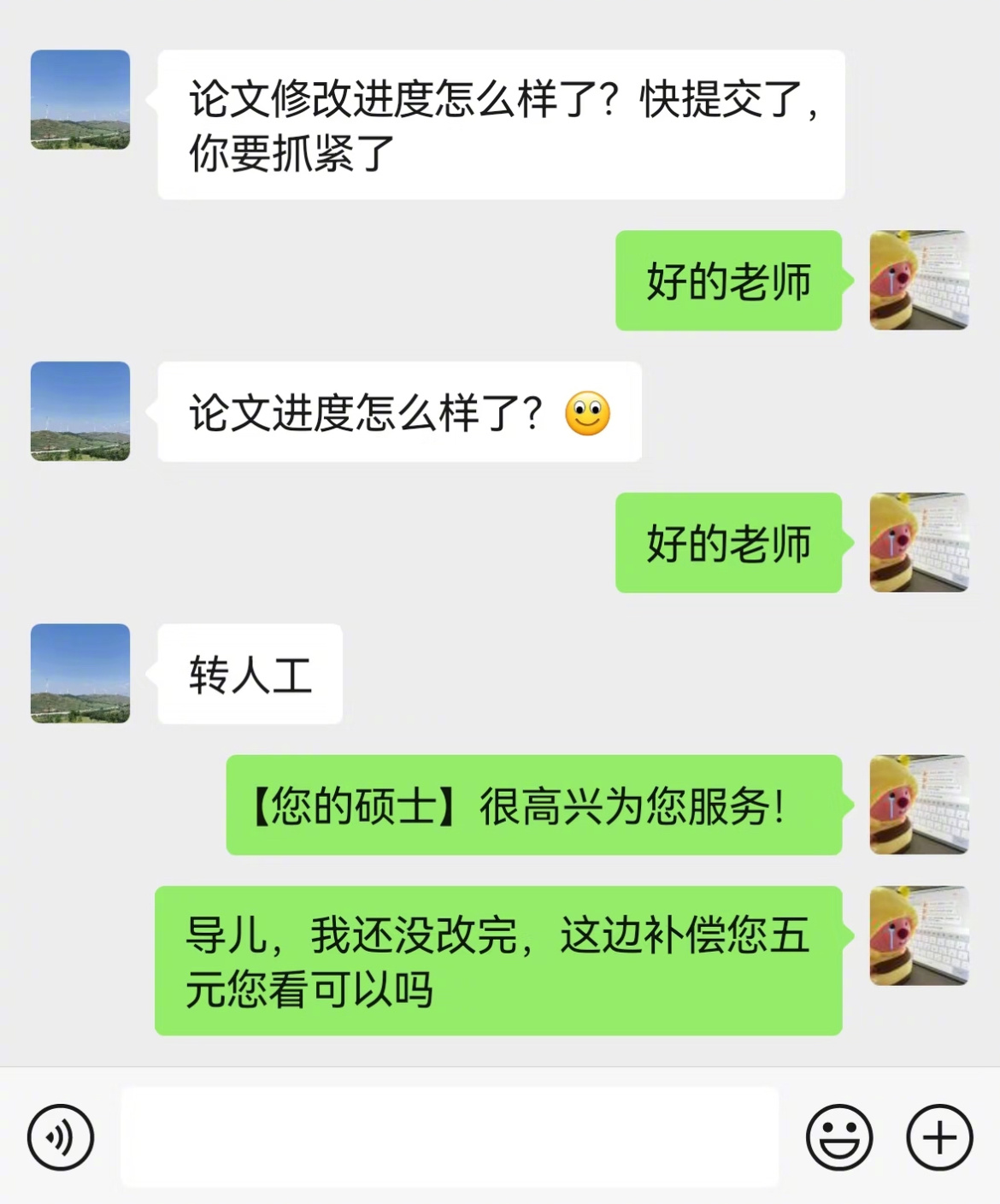This screenshot has height=1204, width=1000.
Task: Open the emoji picker
Action: pyautogui.click(x=842, y=1139)
